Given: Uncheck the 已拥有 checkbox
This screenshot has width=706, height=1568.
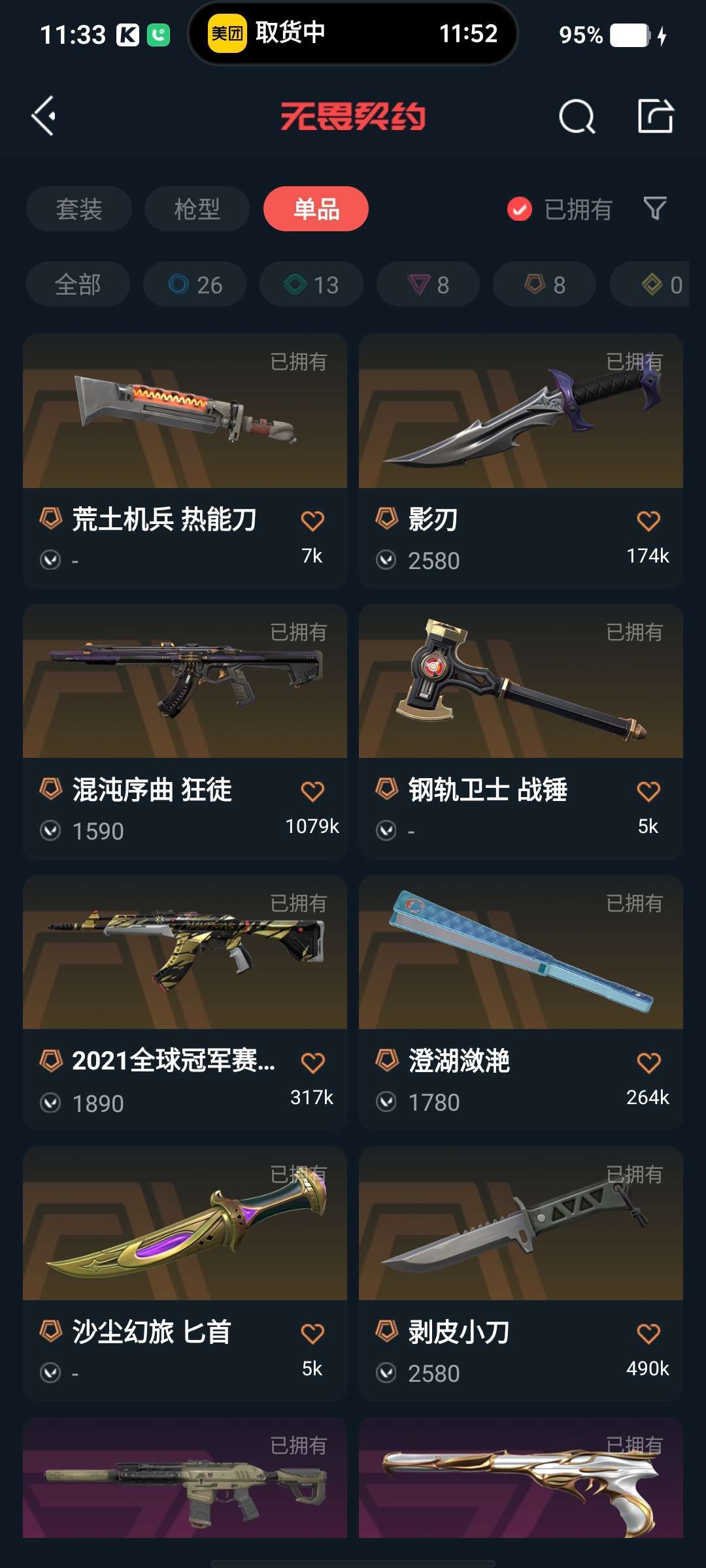Looking at the screenshot, I should pos(520,209).
